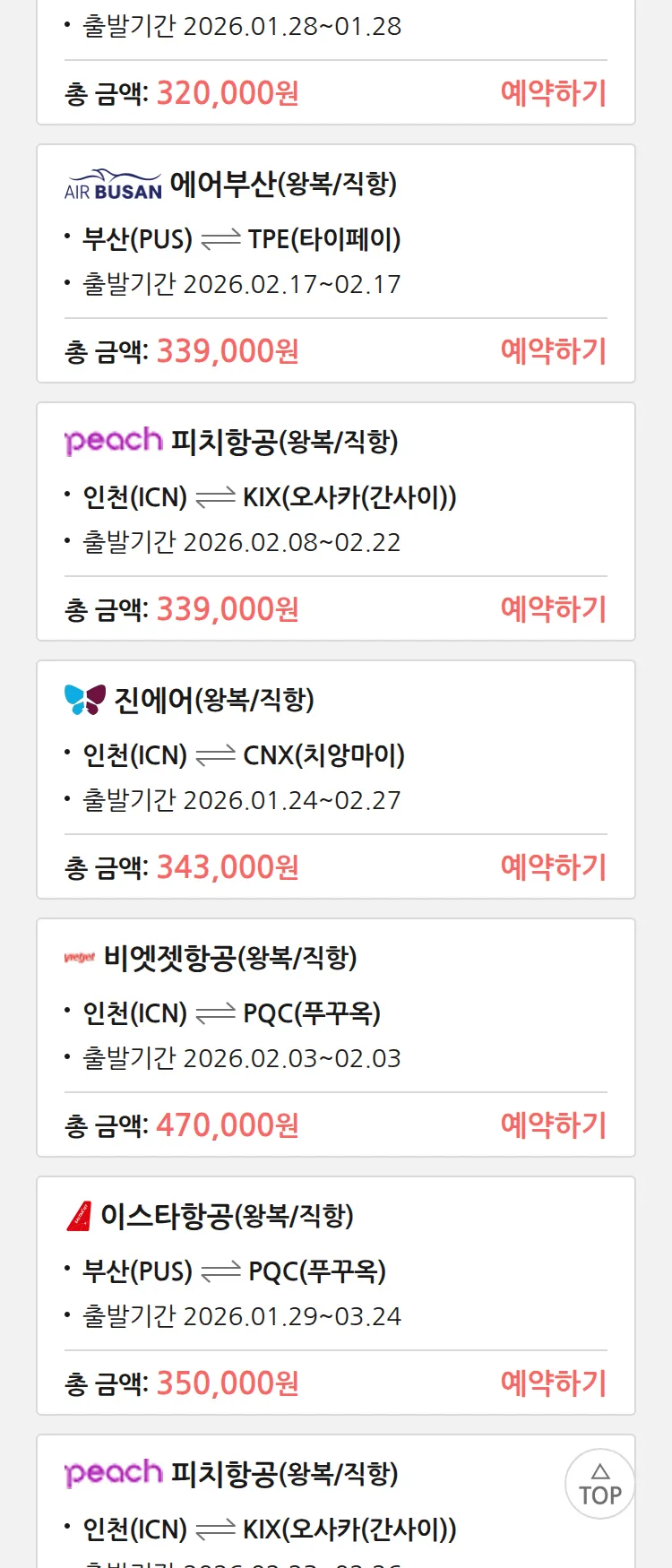
Task: Reserve the 피치항공 339,000원 오사카 flight
Action: point(553,609)
